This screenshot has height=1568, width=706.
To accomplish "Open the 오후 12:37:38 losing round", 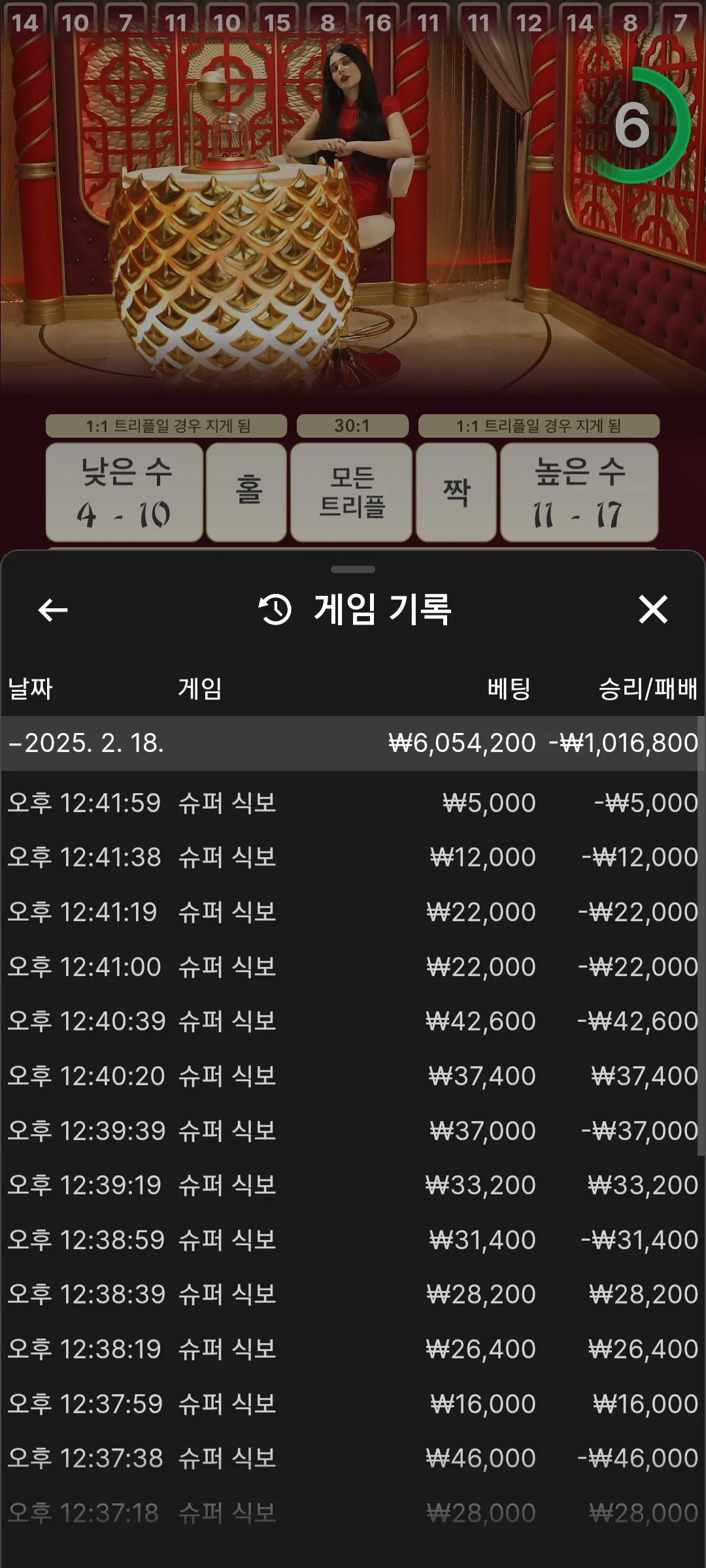I will (353, 1458).
